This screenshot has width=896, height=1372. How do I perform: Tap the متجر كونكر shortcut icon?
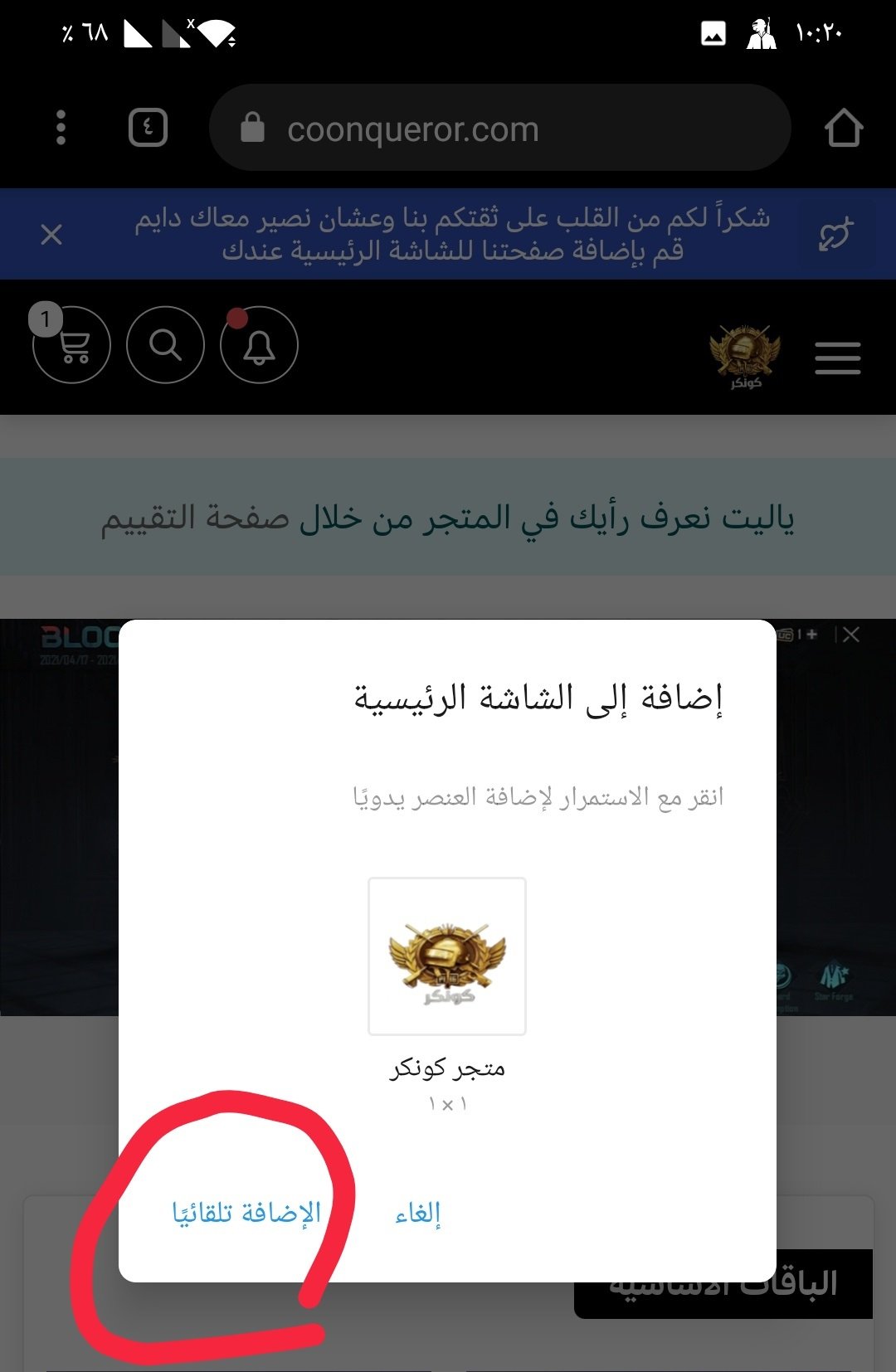point(447,956)
